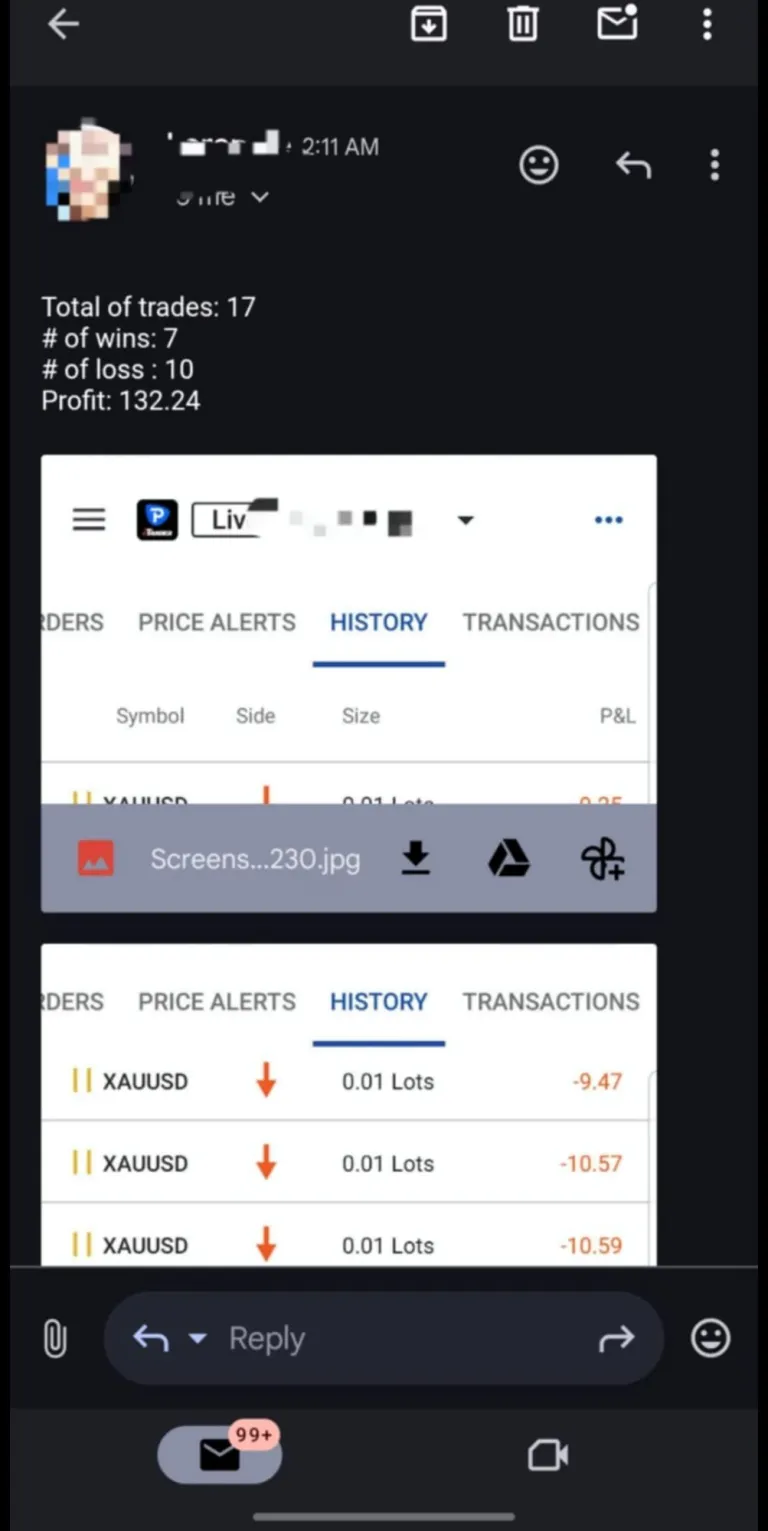Viewport: 768px width, 1531px height.
Task: Add the attachment to Google Photos
Action: coord(603,860)
